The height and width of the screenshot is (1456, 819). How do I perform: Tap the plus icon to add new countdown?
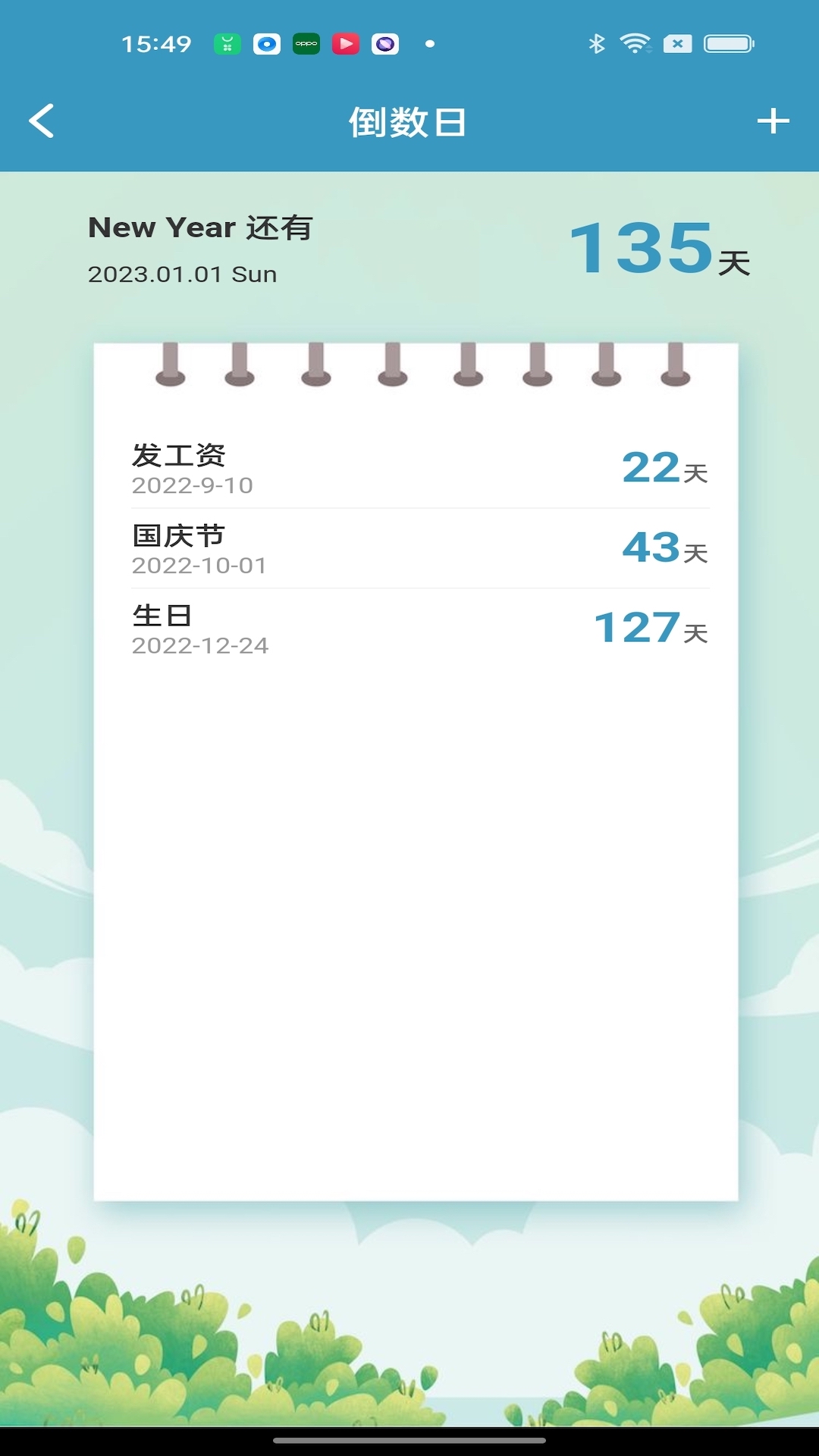(774, 121)
